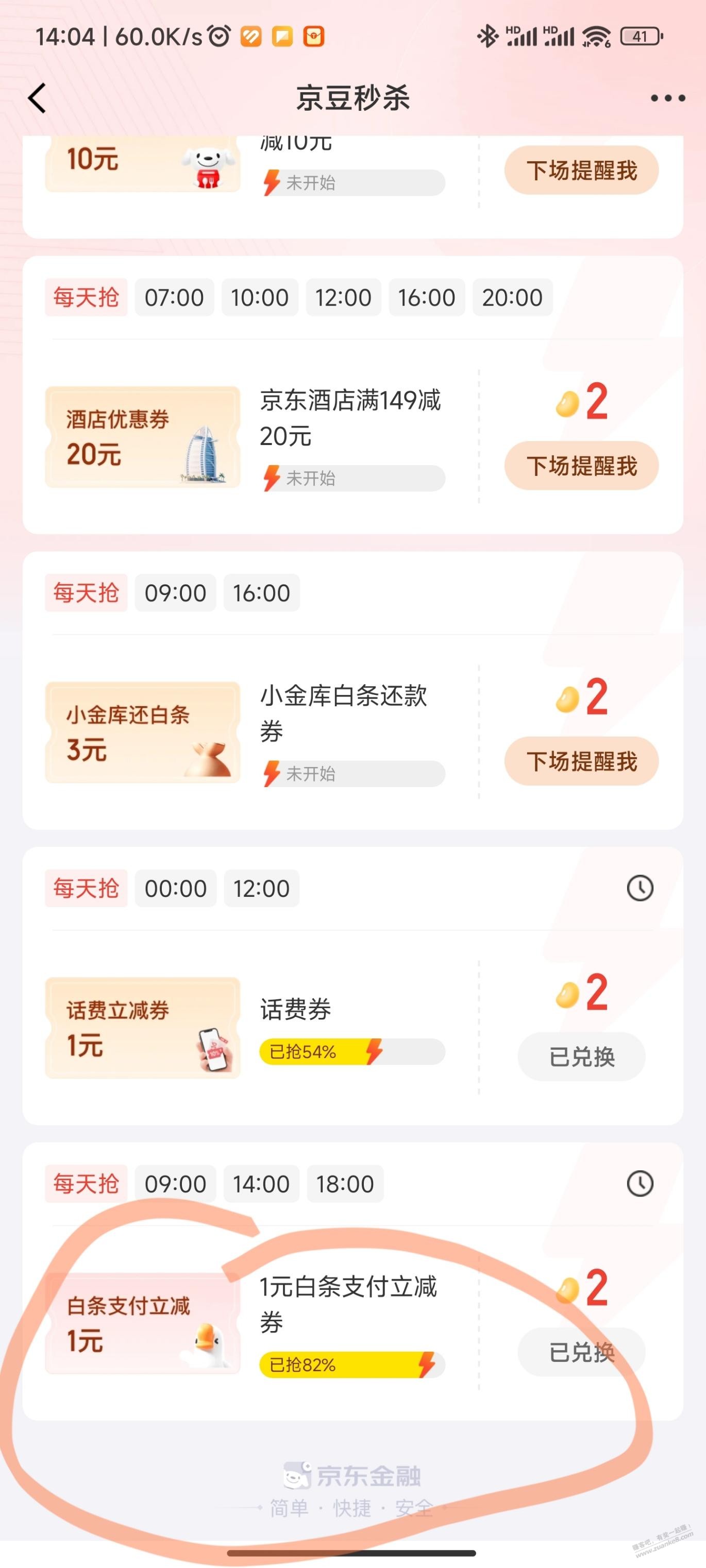Tap 下场提醒我 for the 10元 coupon
706x1568 pixels.
(581, 171)
